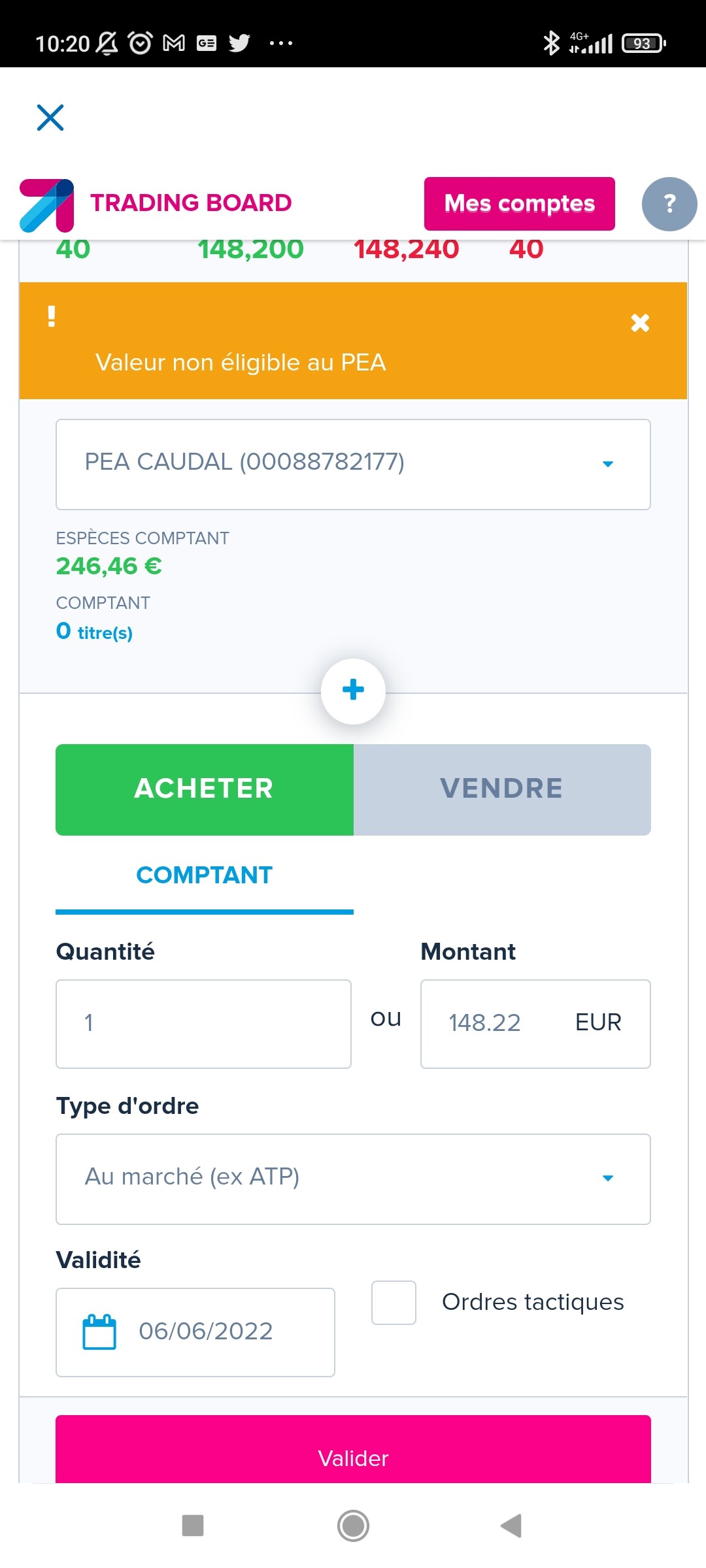Focus the Quantité field

203,1024
